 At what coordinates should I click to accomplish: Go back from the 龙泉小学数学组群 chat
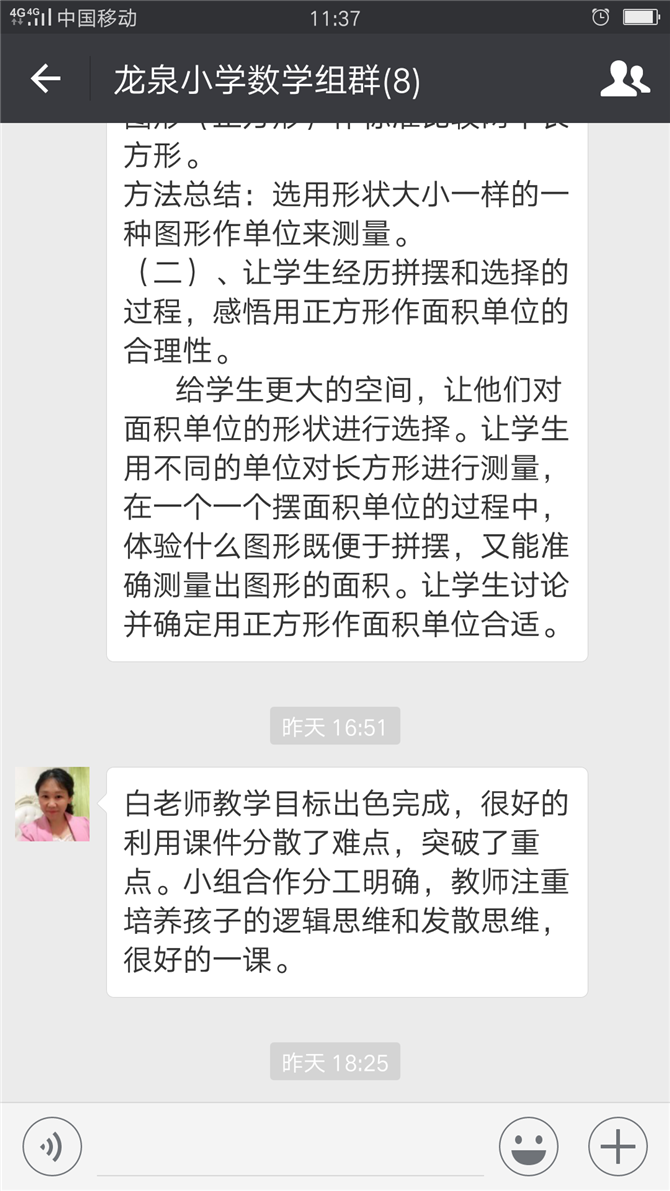tap(45, 79)
